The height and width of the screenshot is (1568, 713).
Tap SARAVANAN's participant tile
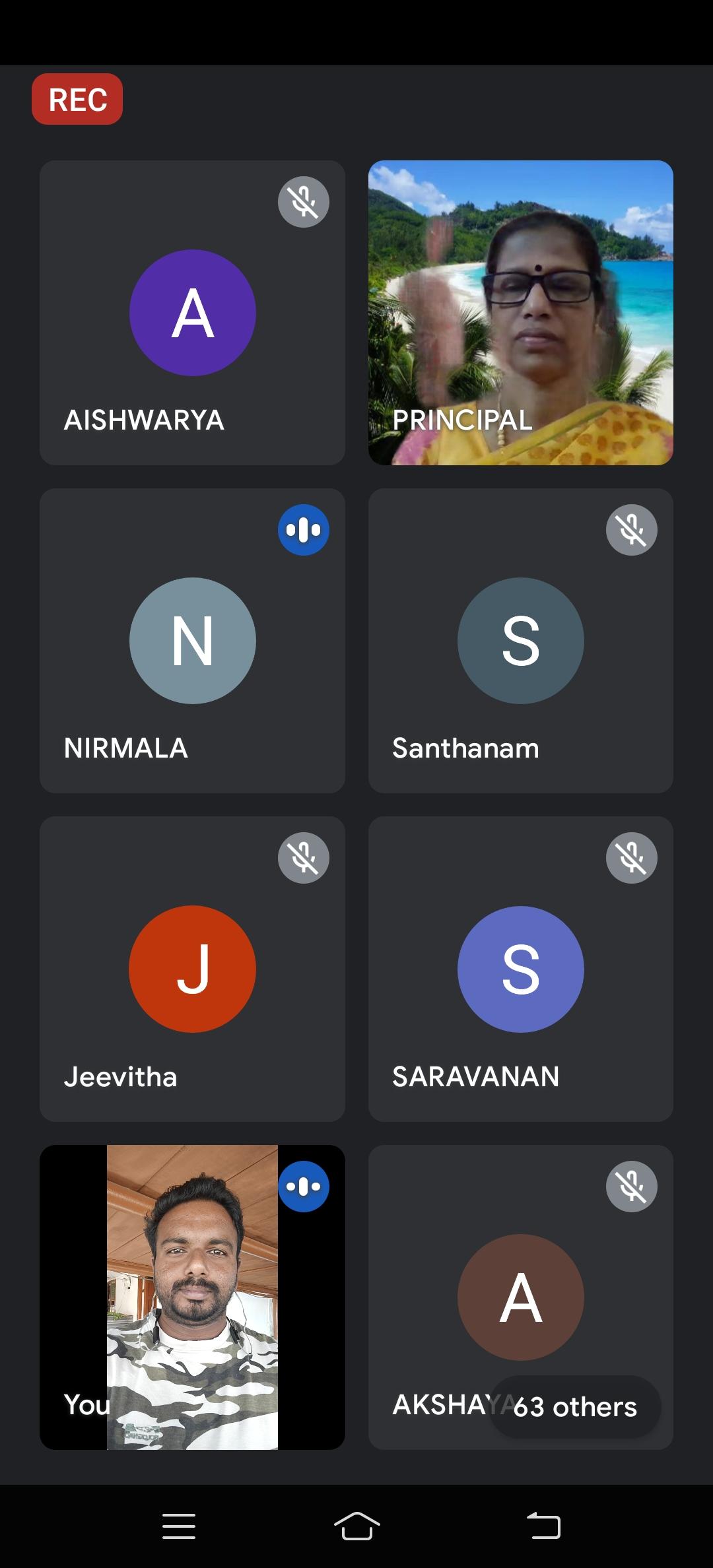pos(520,969)
